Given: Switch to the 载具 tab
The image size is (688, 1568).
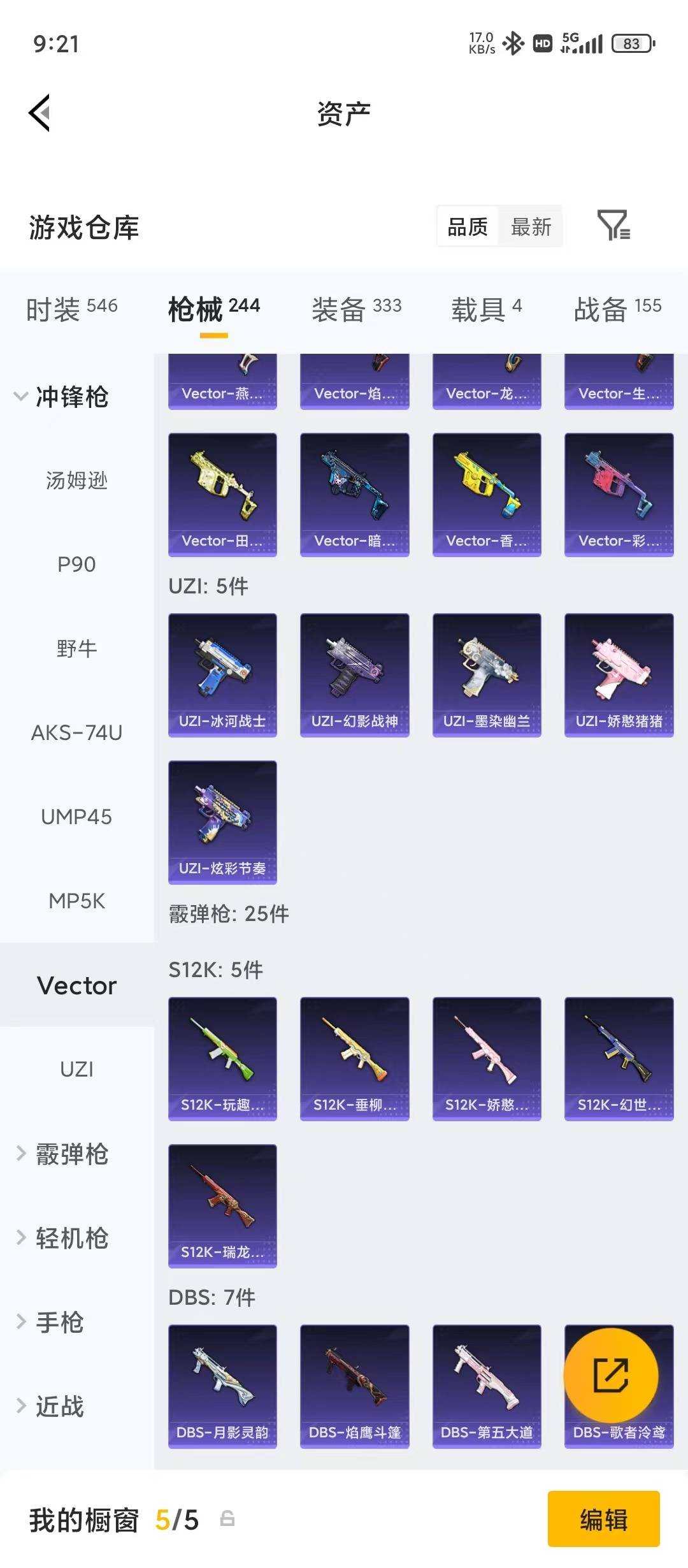Looking at the screenshot, I should (487, 309).
